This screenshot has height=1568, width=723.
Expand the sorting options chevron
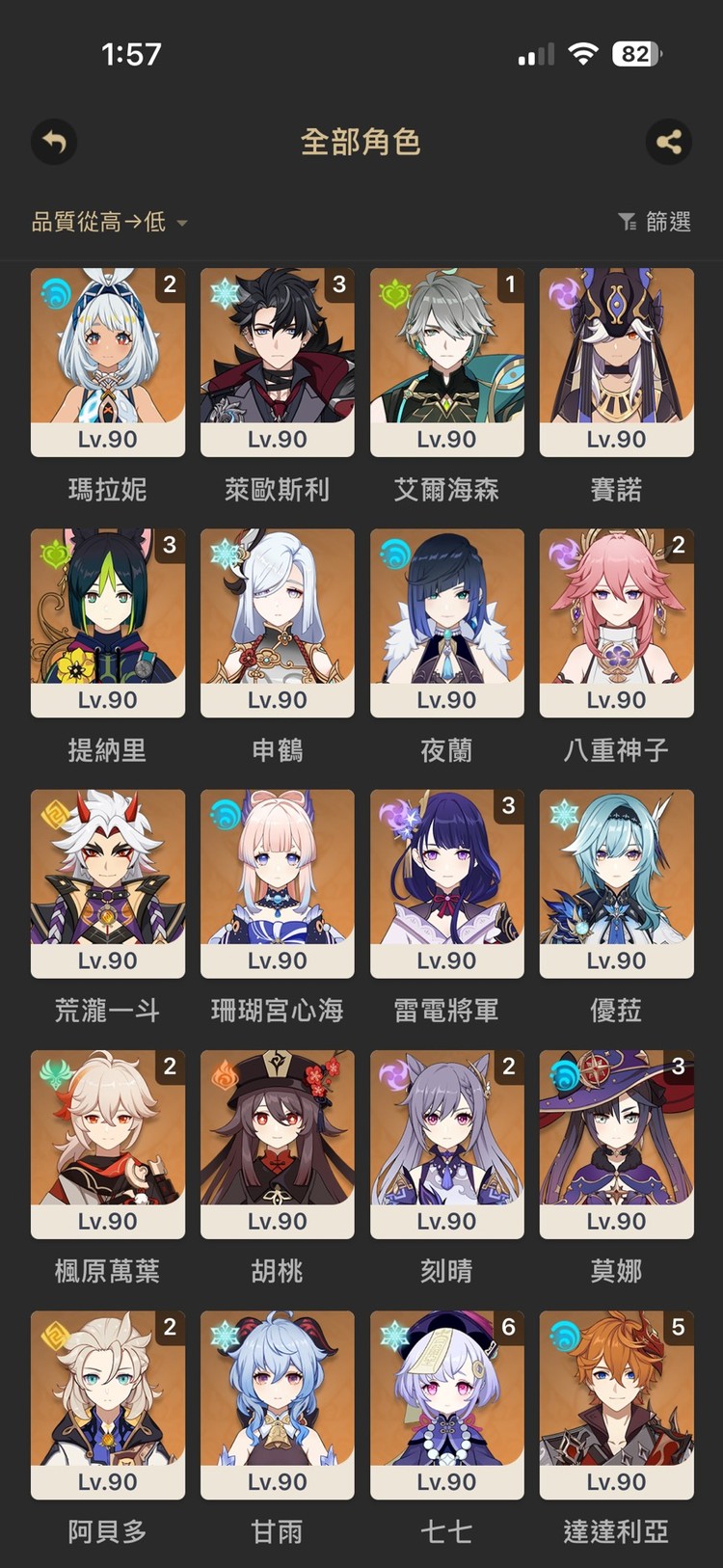(182, 222)
